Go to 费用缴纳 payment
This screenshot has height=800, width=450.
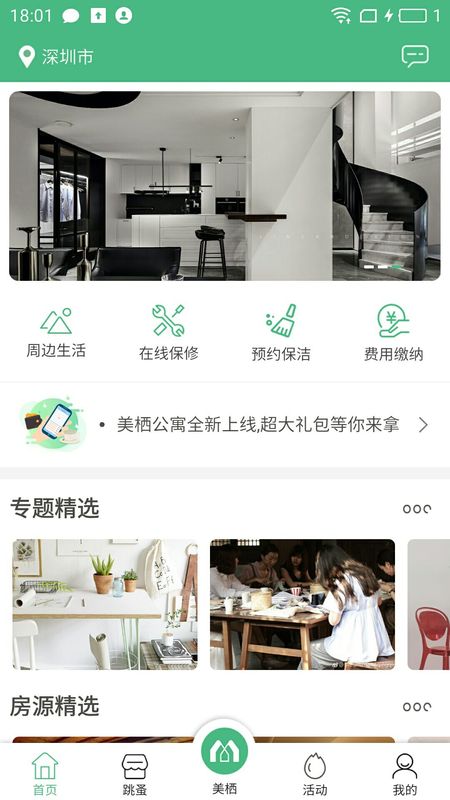[393, 333]
